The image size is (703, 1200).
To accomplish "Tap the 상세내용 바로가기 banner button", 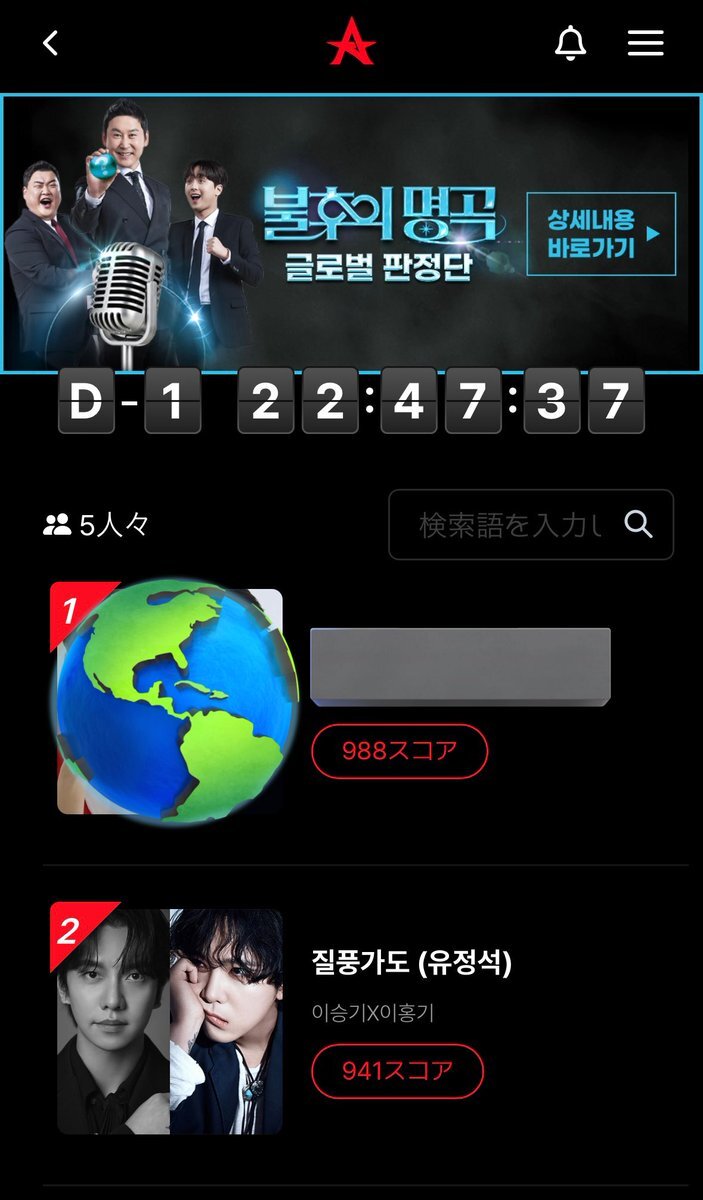I will click(601, 234).
